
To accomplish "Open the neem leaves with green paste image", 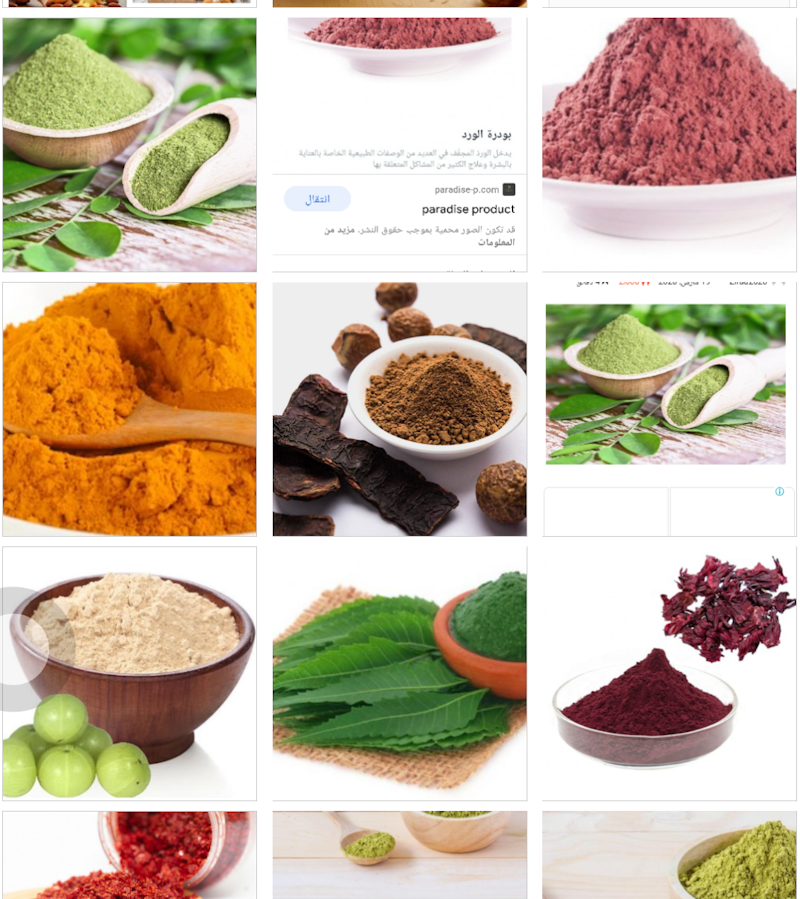I will coord(399,673).
